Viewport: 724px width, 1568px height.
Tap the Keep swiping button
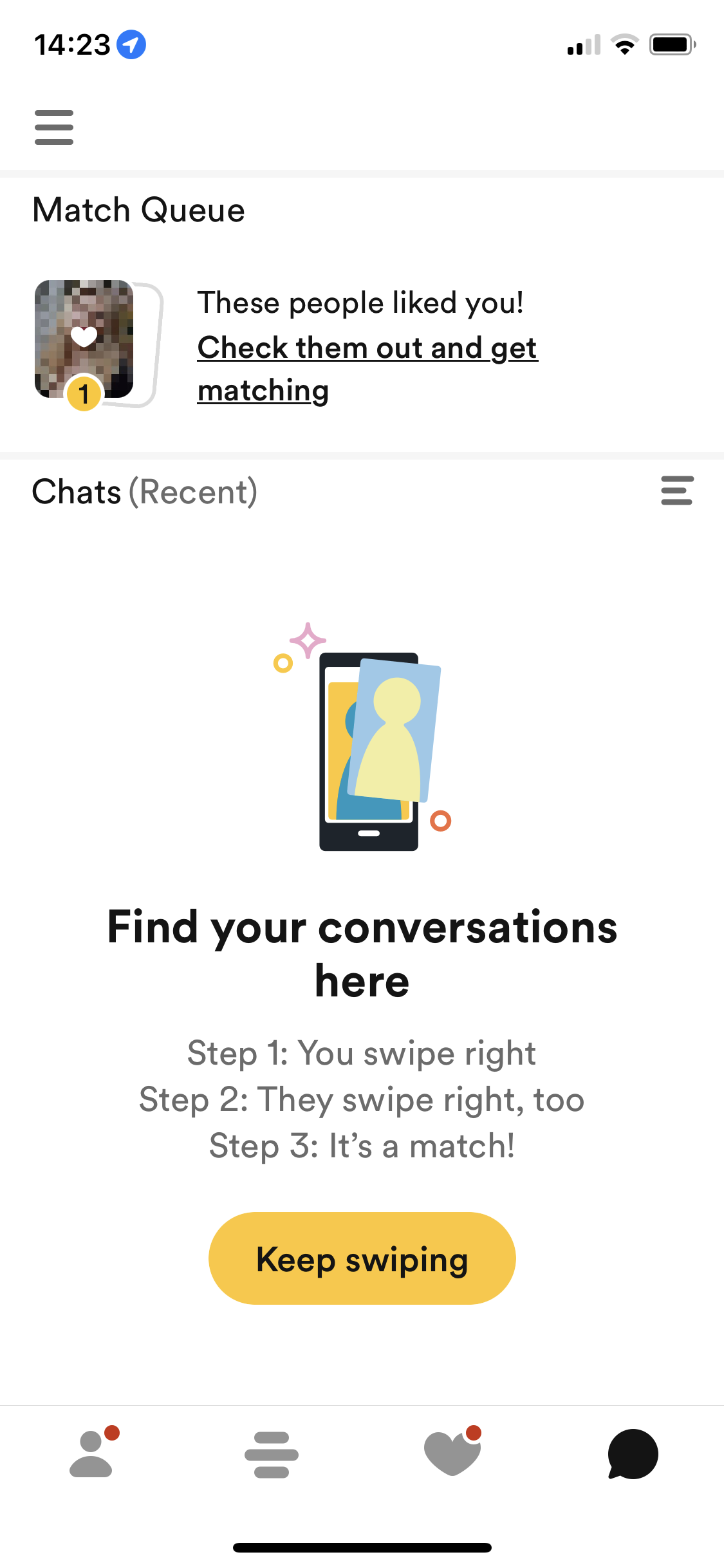pos(362,1258)
